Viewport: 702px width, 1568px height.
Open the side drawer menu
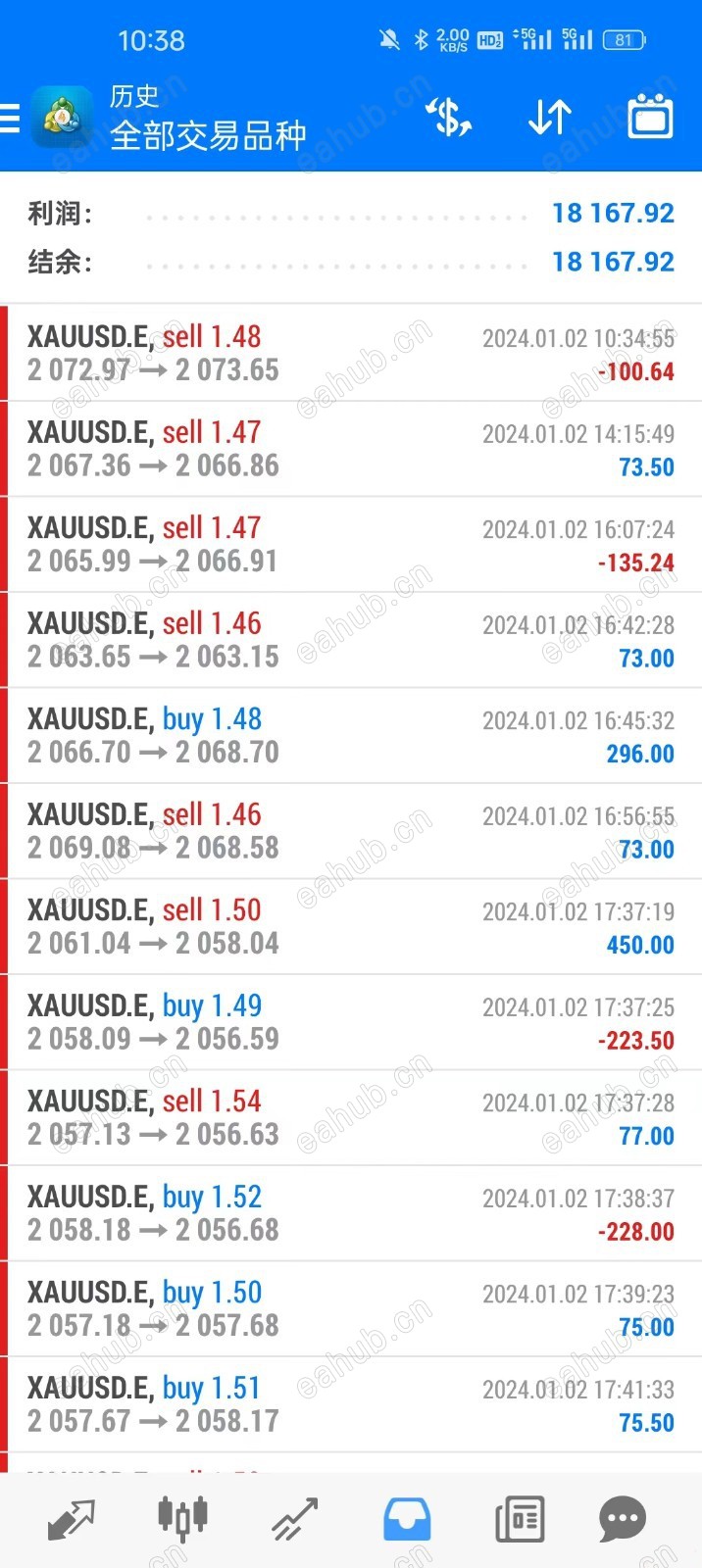(10, 119)
